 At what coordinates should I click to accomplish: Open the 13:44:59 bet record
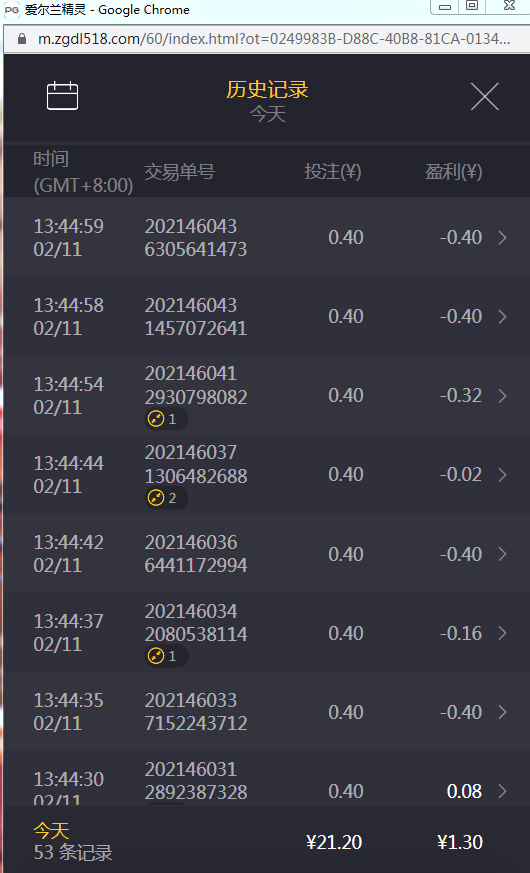[267, 237]
